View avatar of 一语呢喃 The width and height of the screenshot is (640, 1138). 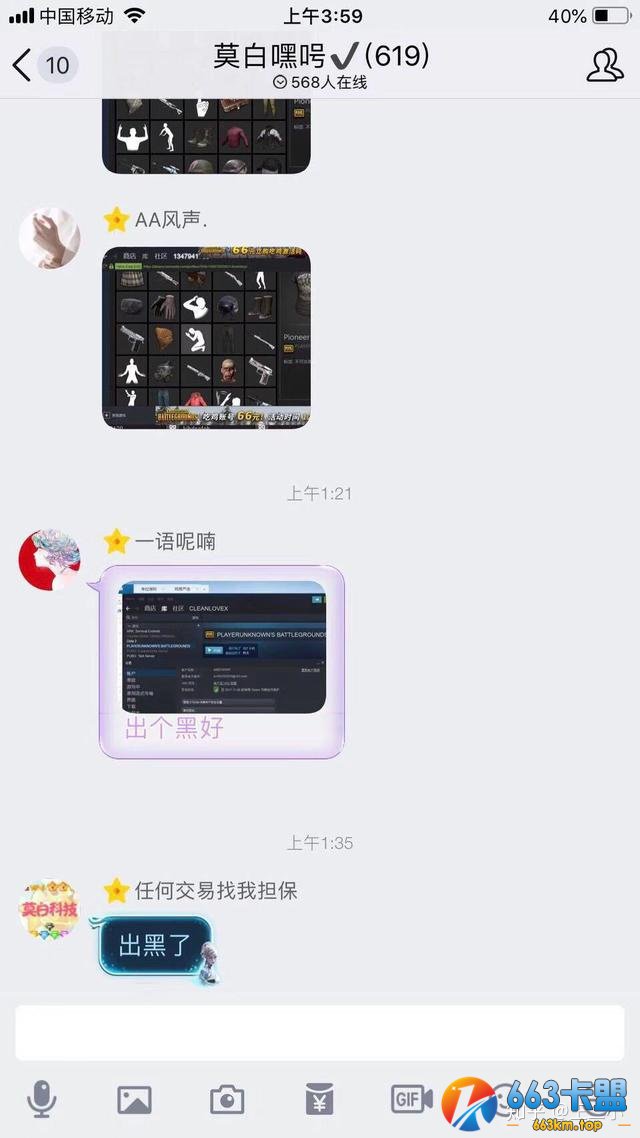(x=50, y=560)
